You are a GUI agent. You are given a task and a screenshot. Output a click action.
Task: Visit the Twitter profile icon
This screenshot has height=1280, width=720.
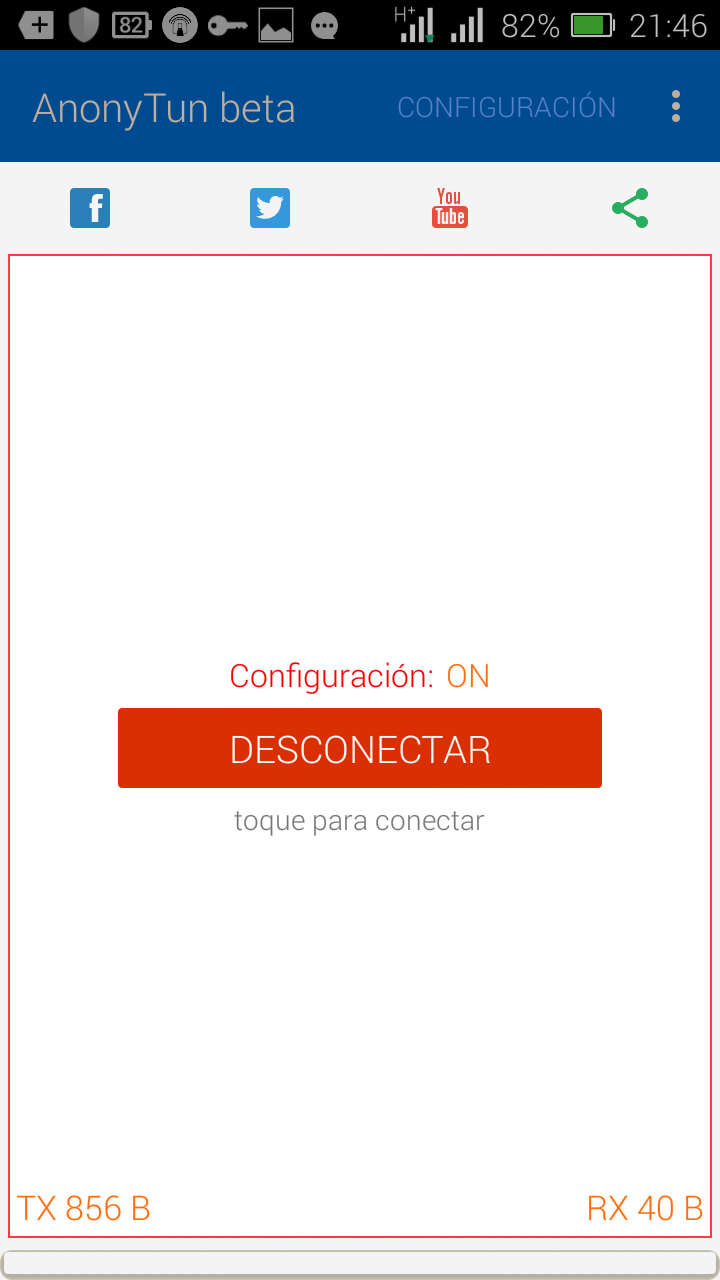pyautogui.click(x=270, y=208)
